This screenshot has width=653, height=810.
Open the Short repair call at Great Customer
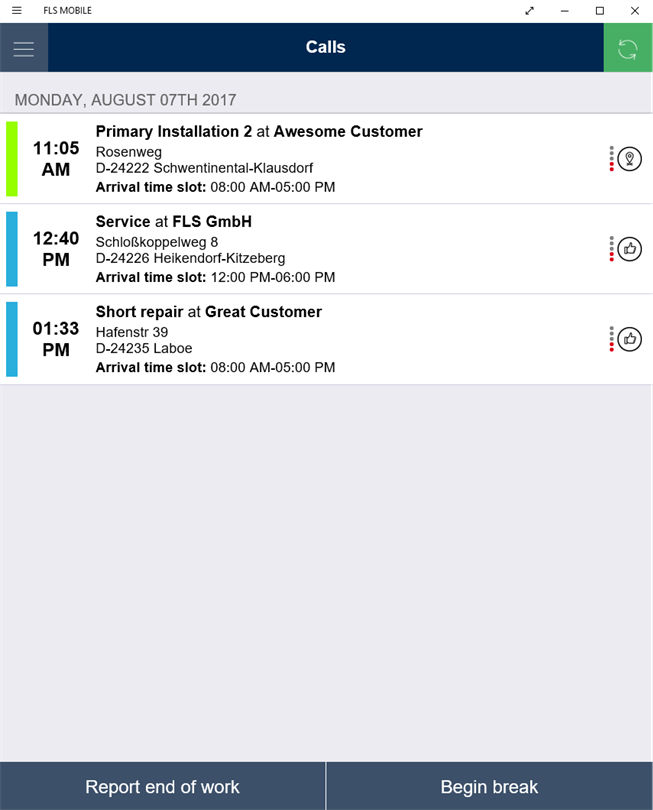300,339
